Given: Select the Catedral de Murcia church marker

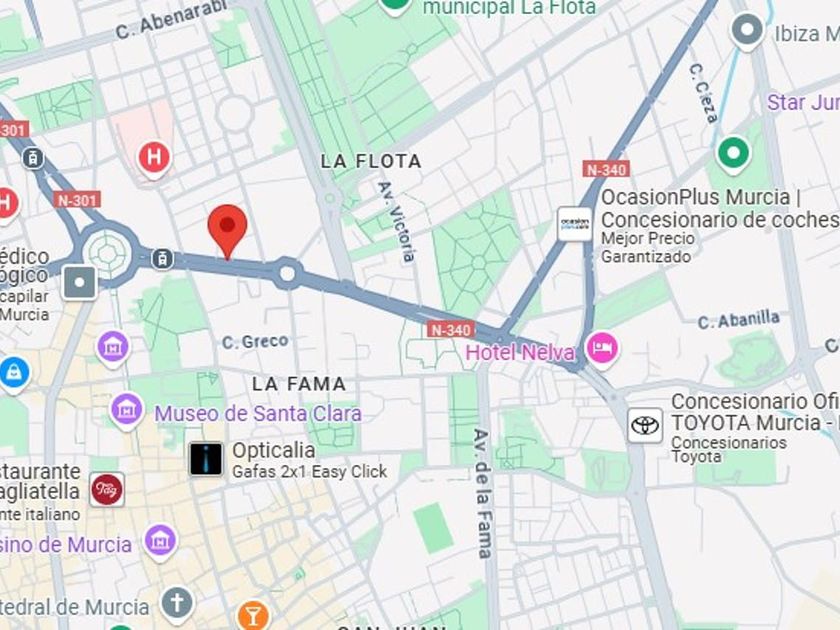Looking at the screenshot, I should tap(177, 603).
